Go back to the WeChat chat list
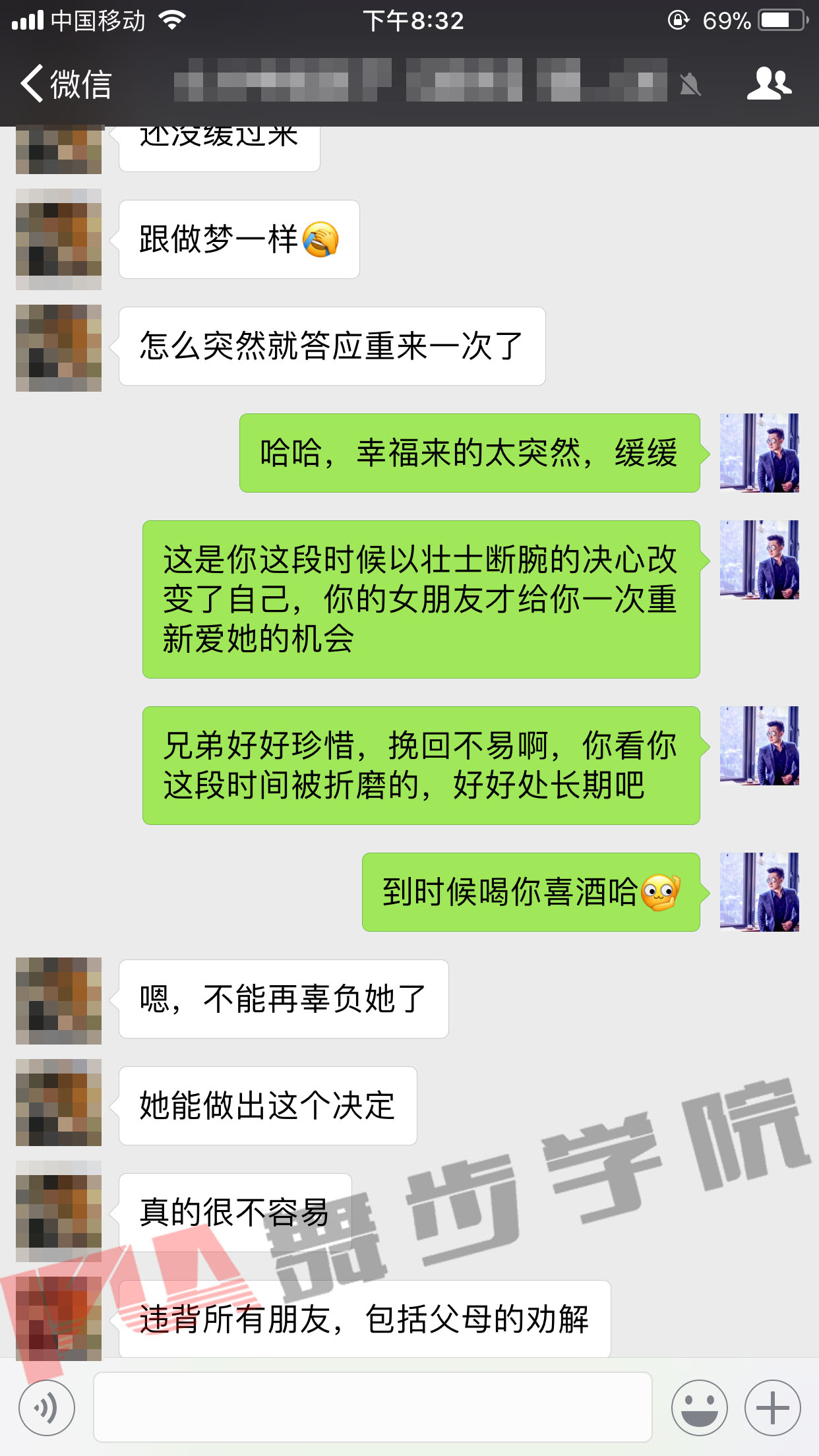The width and height of the screenshot is (819, 1456). [66, 84]
